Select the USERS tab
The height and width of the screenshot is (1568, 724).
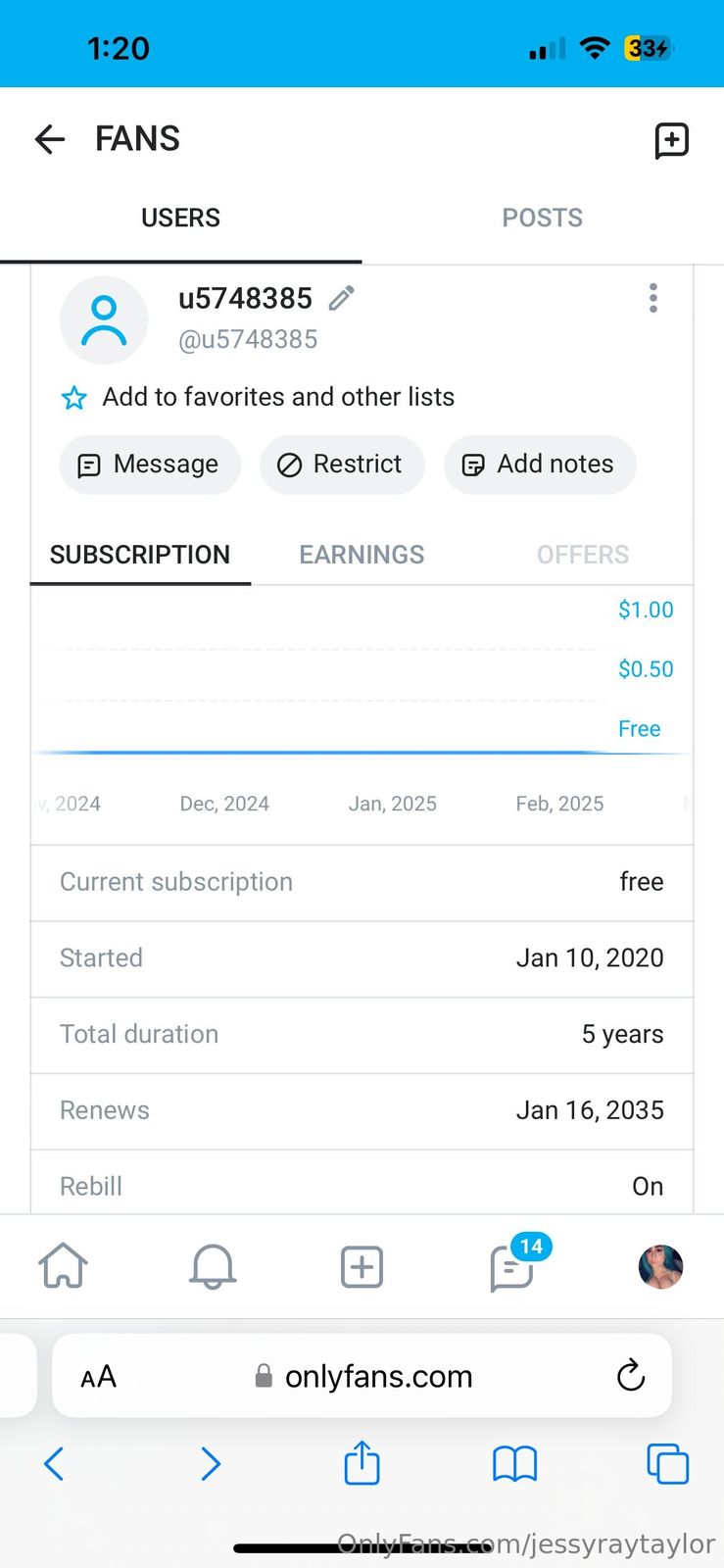point(180,218)
